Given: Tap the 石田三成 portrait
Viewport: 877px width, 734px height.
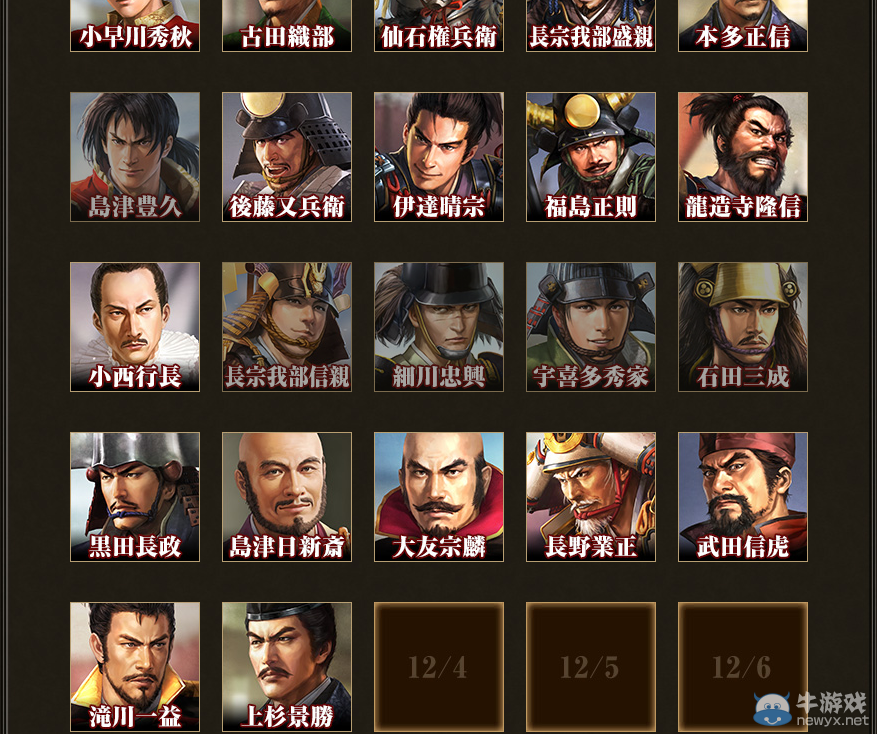Looking at the screenshot, I should (743, 327).
